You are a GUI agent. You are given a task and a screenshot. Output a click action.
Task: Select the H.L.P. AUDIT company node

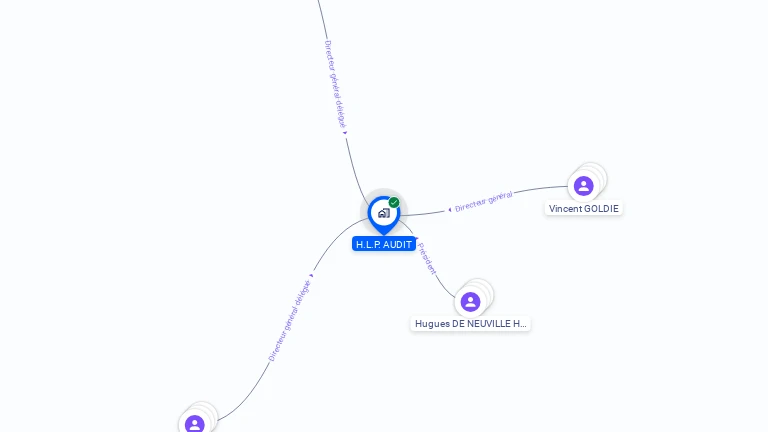[383, 213]
